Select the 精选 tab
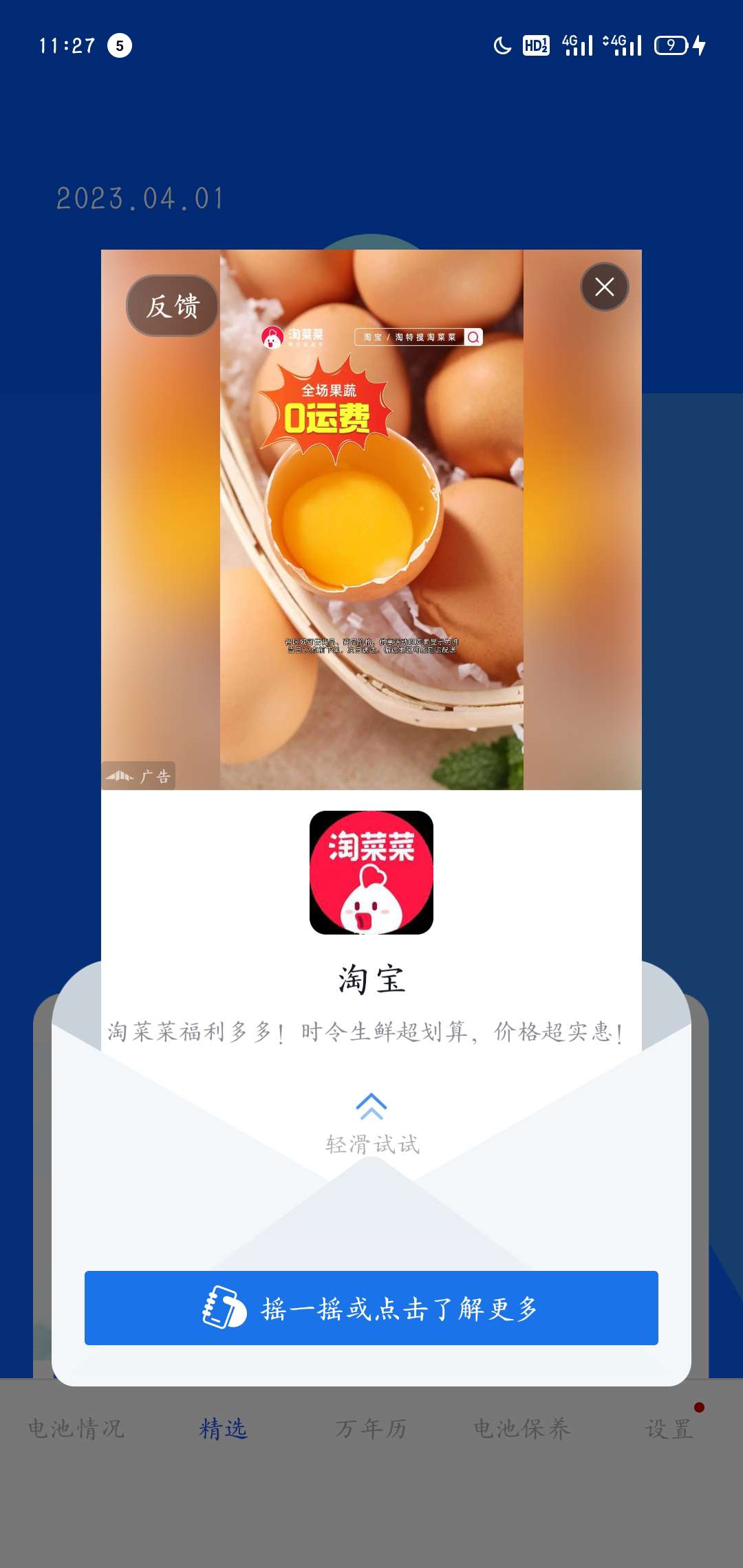Image resolution: width=743 pixels, height=1568 pixels. (224, 1429)
